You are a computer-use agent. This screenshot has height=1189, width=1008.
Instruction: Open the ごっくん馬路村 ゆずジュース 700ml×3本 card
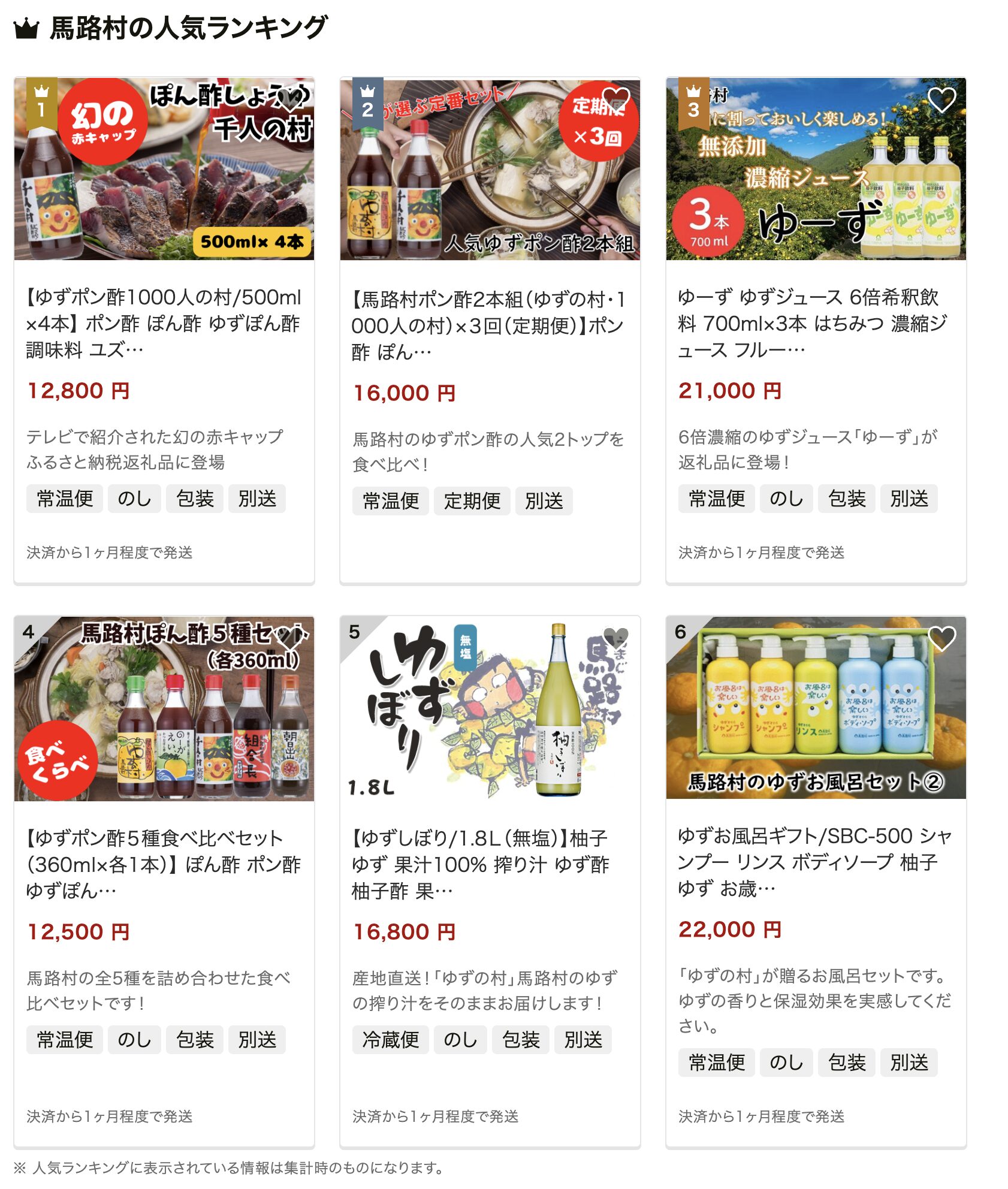[815, 322]
